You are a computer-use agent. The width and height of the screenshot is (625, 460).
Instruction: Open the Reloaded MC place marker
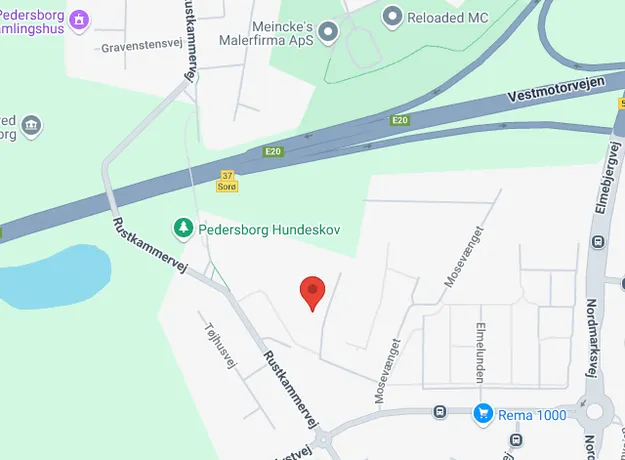point(393,15)
